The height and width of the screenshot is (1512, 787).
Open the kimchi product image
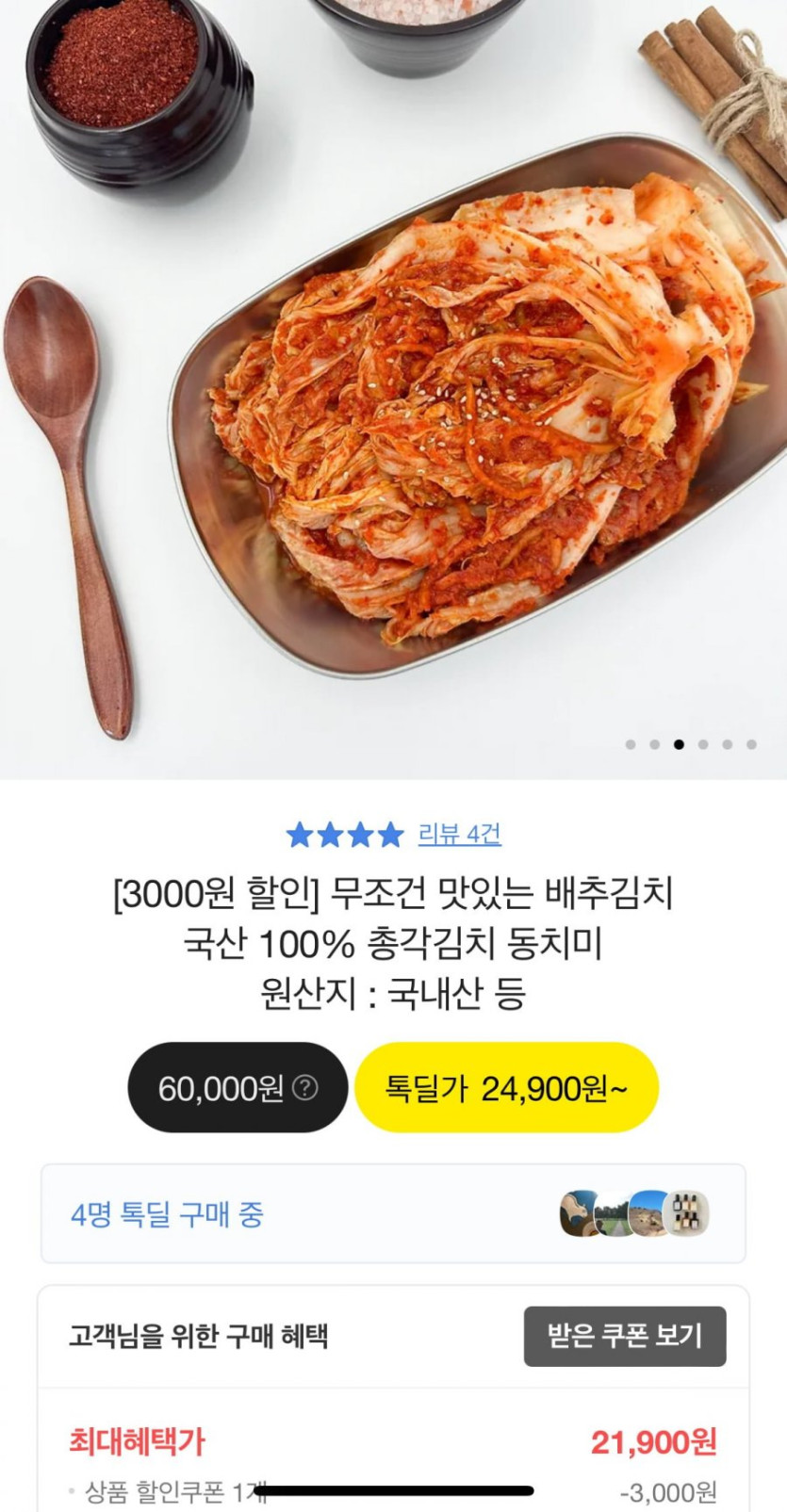pos(393,386)
